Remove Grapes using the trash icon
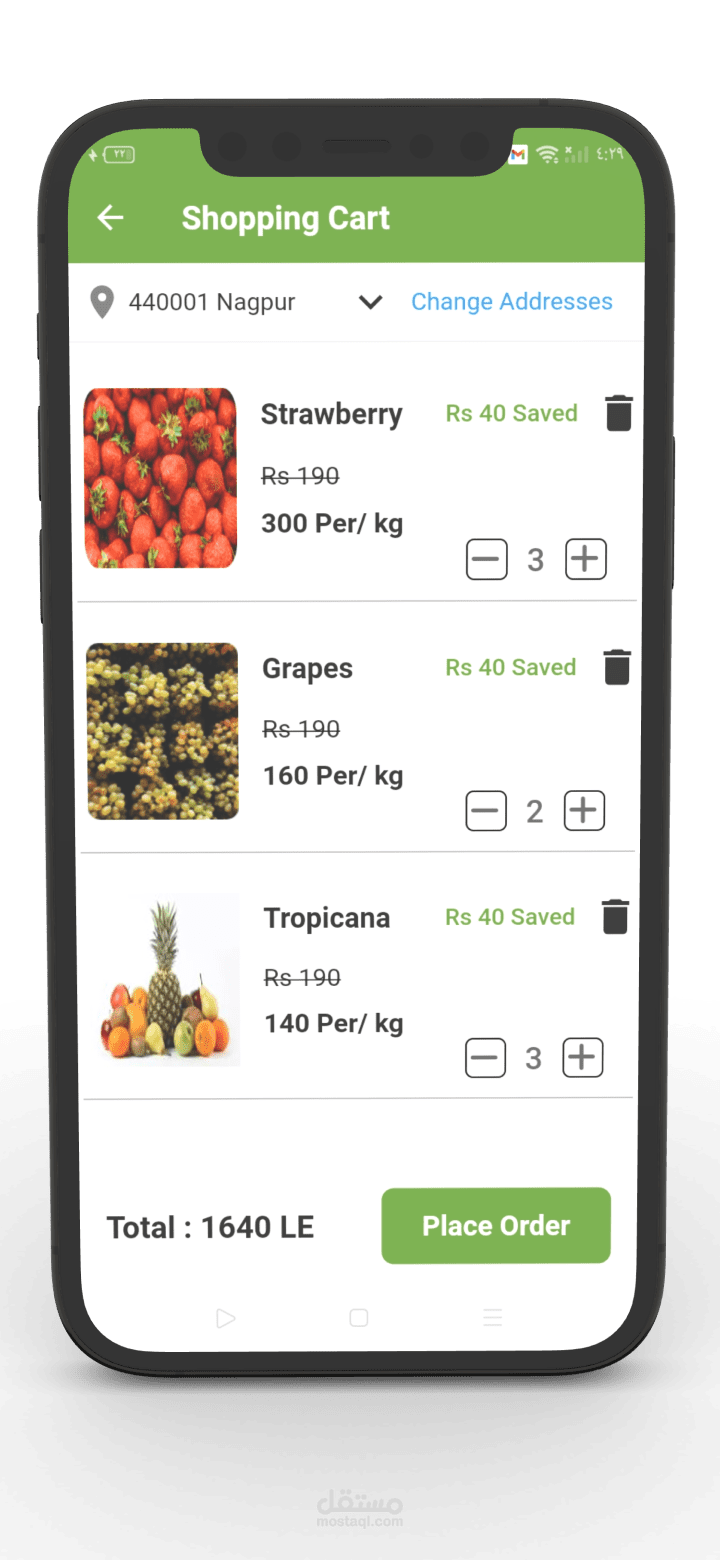The image size is (720, 1560). [x=617, y=667]
